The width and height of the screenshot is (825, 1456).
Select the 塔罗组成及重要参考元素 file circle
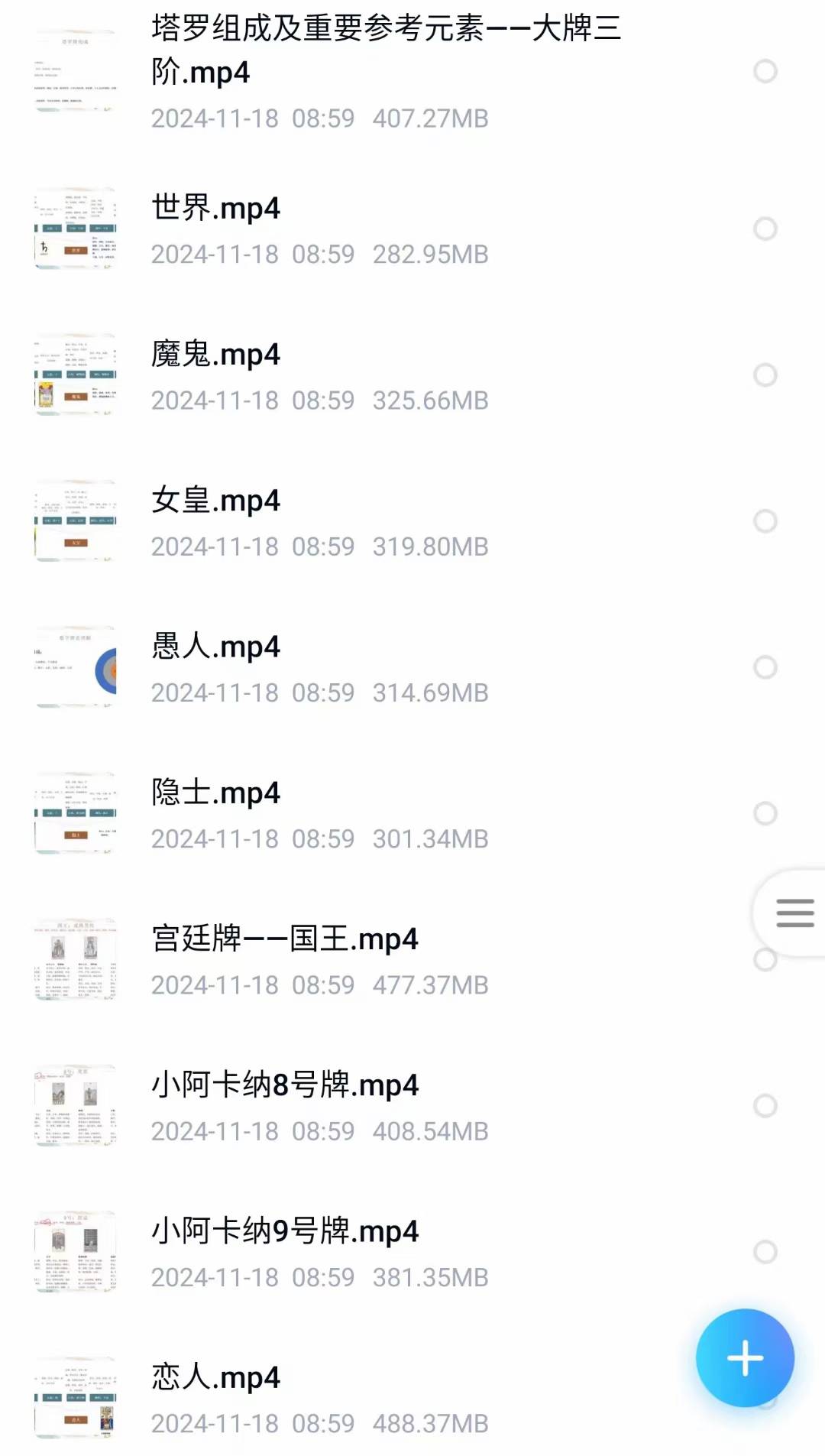coord(765,71)
